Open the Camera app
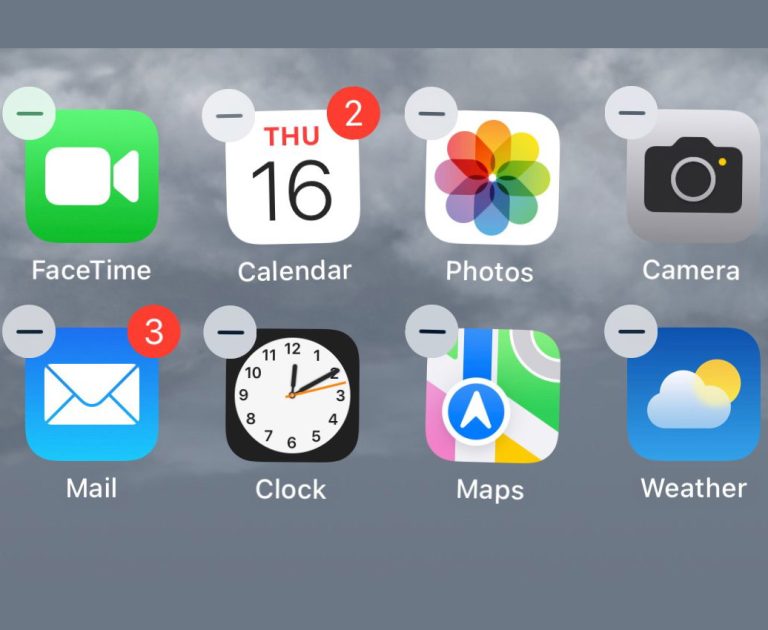 tap(693, 177)
